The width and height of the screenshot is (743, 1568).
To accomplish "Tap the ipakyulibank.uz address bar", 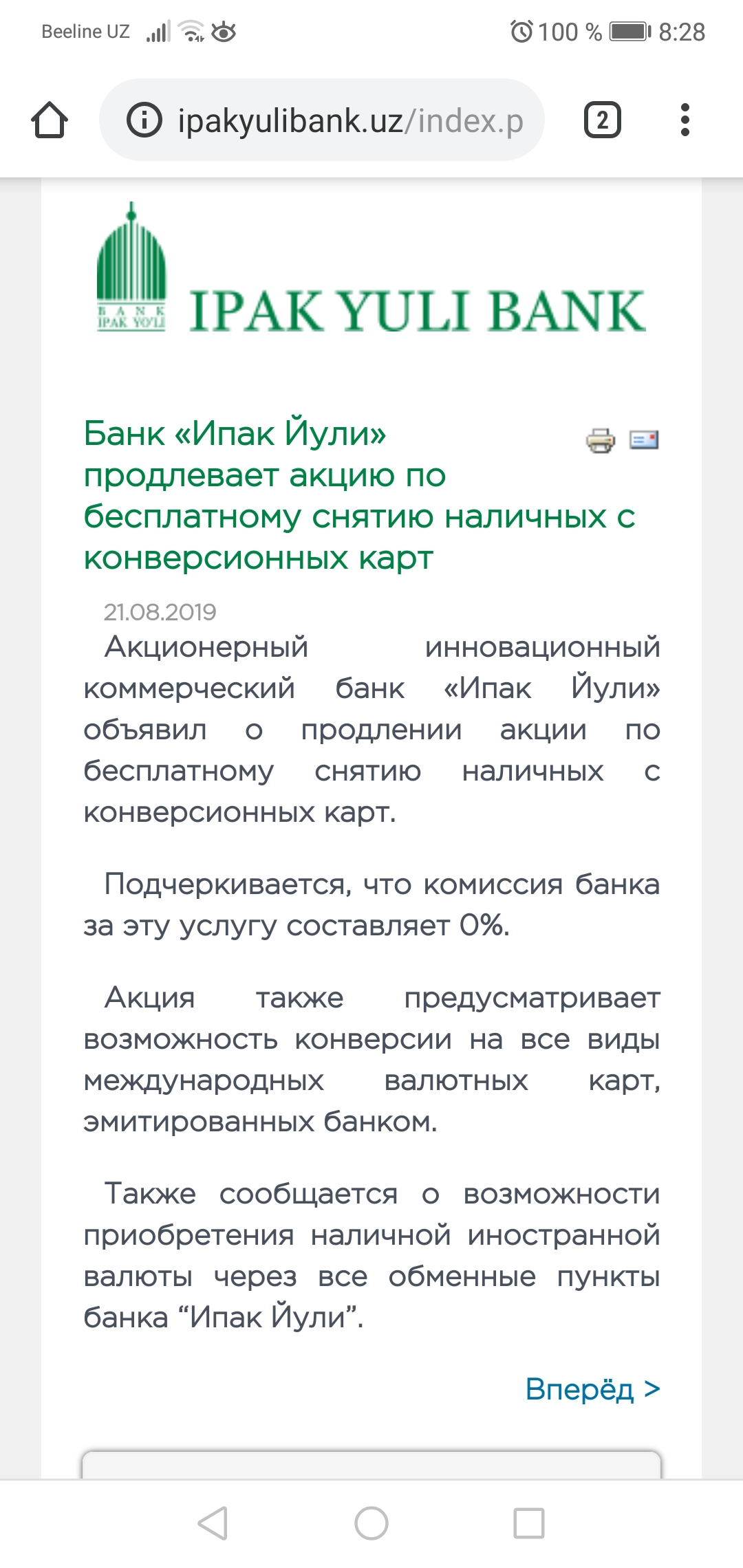I will pos(351,121).
